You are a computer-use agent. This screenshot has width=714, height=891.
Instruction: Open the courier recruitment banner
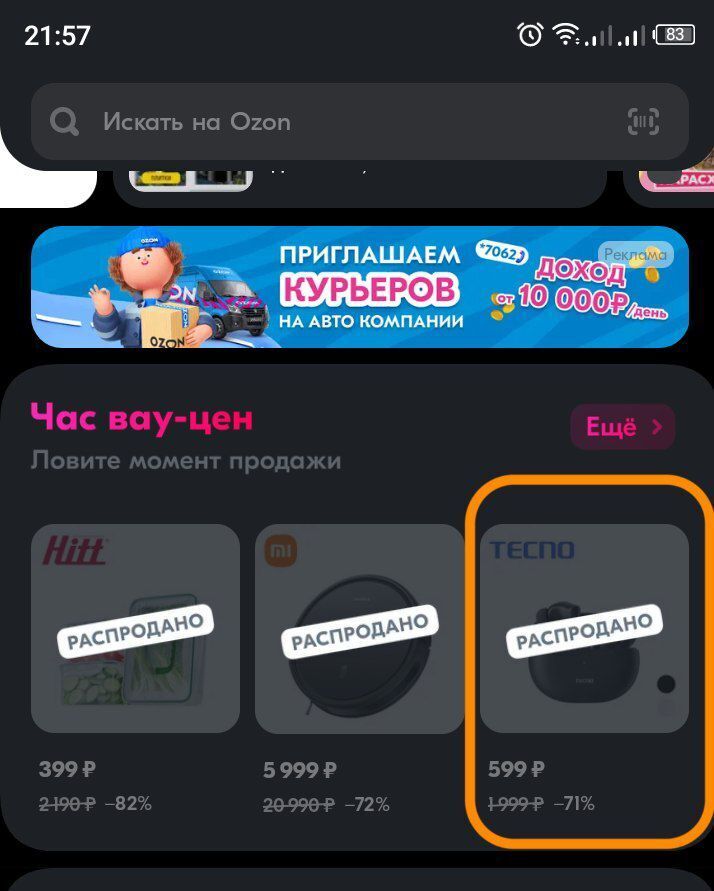(x=360, y=287)
